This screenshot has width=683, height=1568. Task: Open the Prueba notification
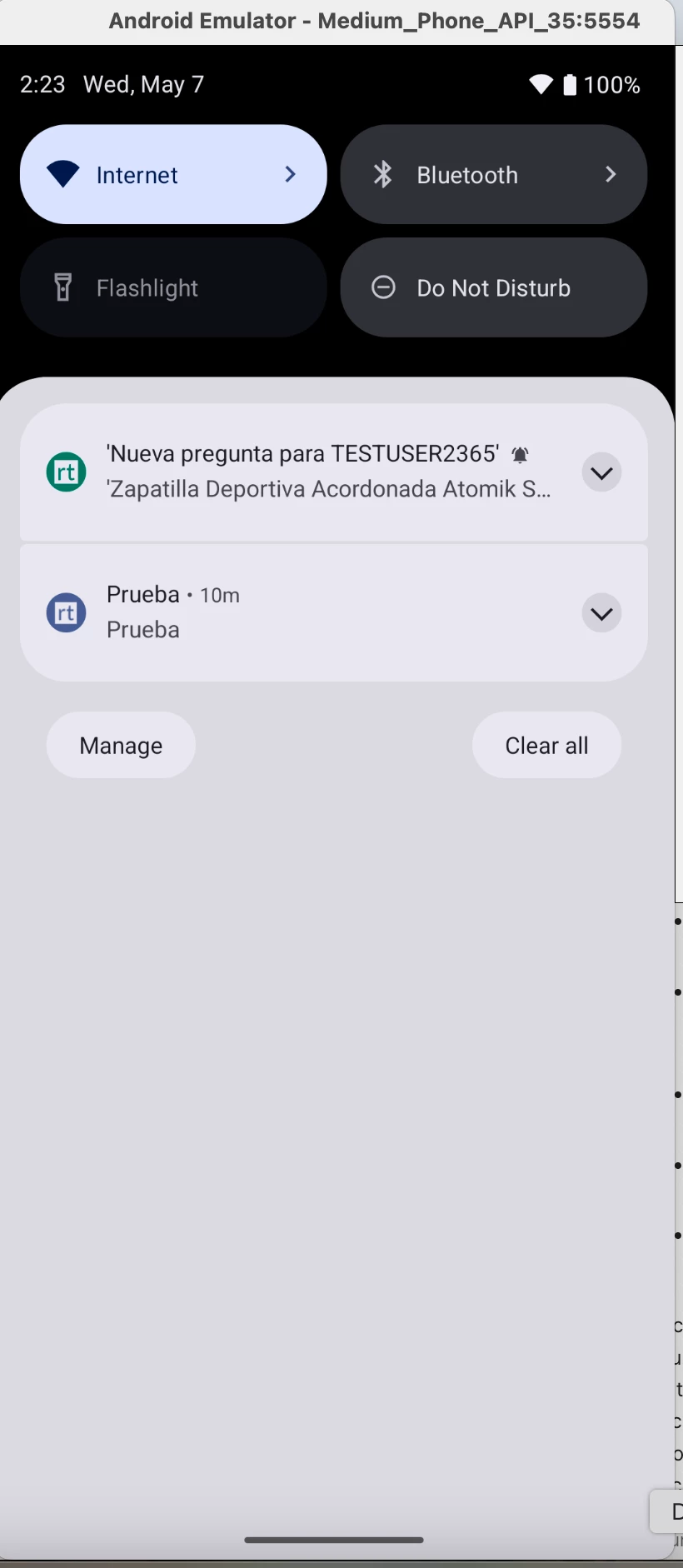[x=334, y=612]
